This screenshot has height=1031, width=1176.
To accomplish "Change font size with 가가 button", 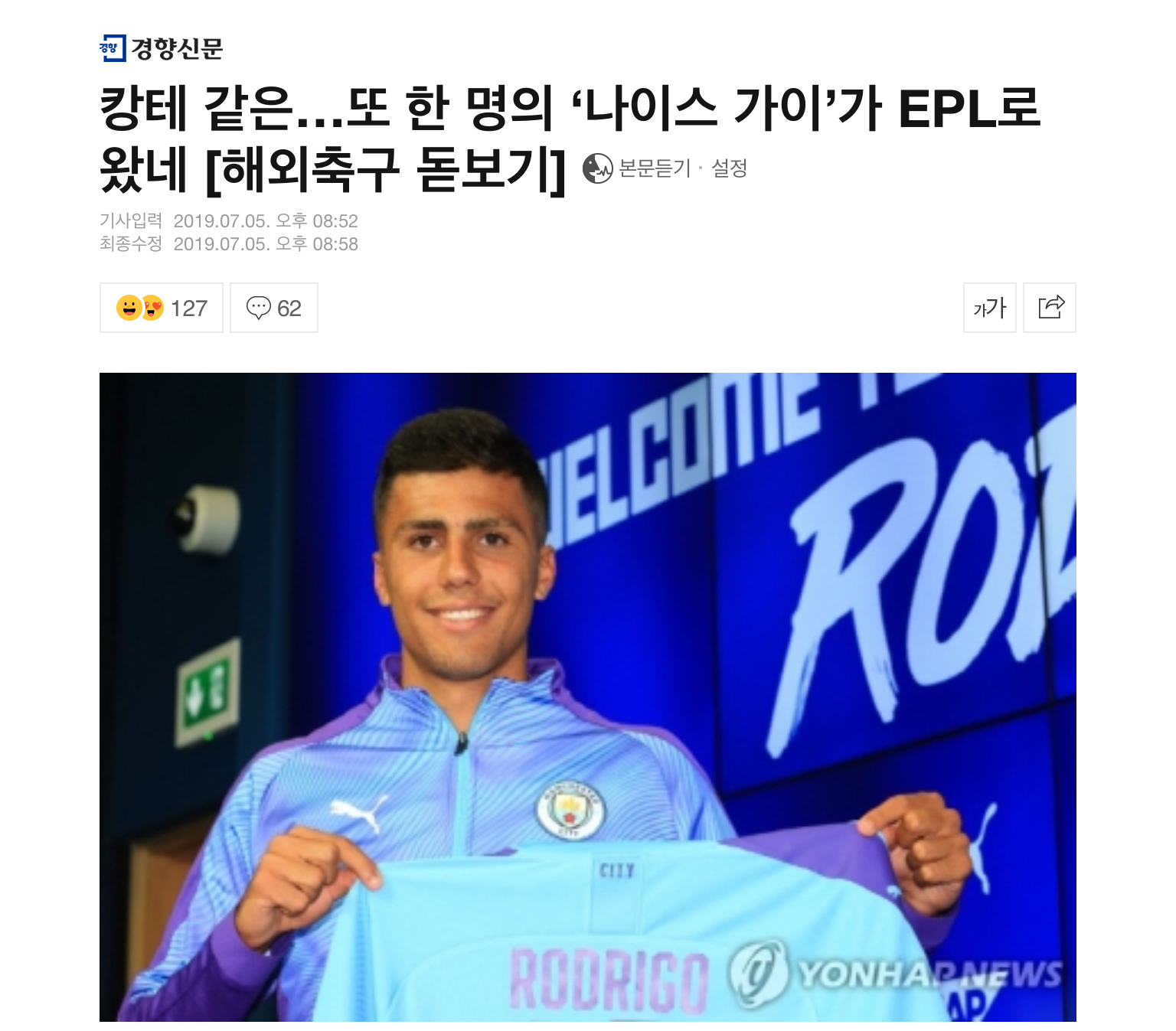I will point(989,308).
